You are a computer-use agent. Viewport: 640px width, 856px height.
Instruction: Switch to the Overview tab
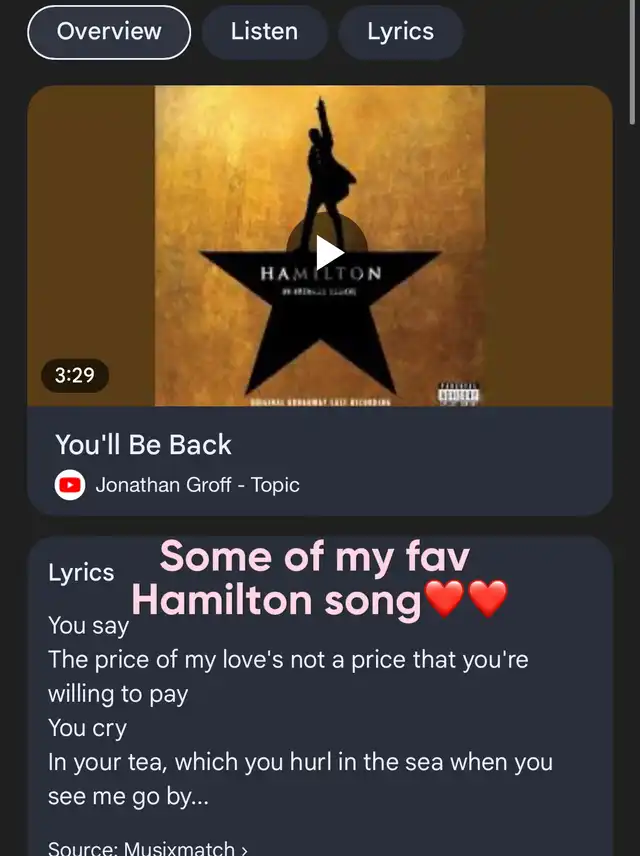[x=109, y=32]
